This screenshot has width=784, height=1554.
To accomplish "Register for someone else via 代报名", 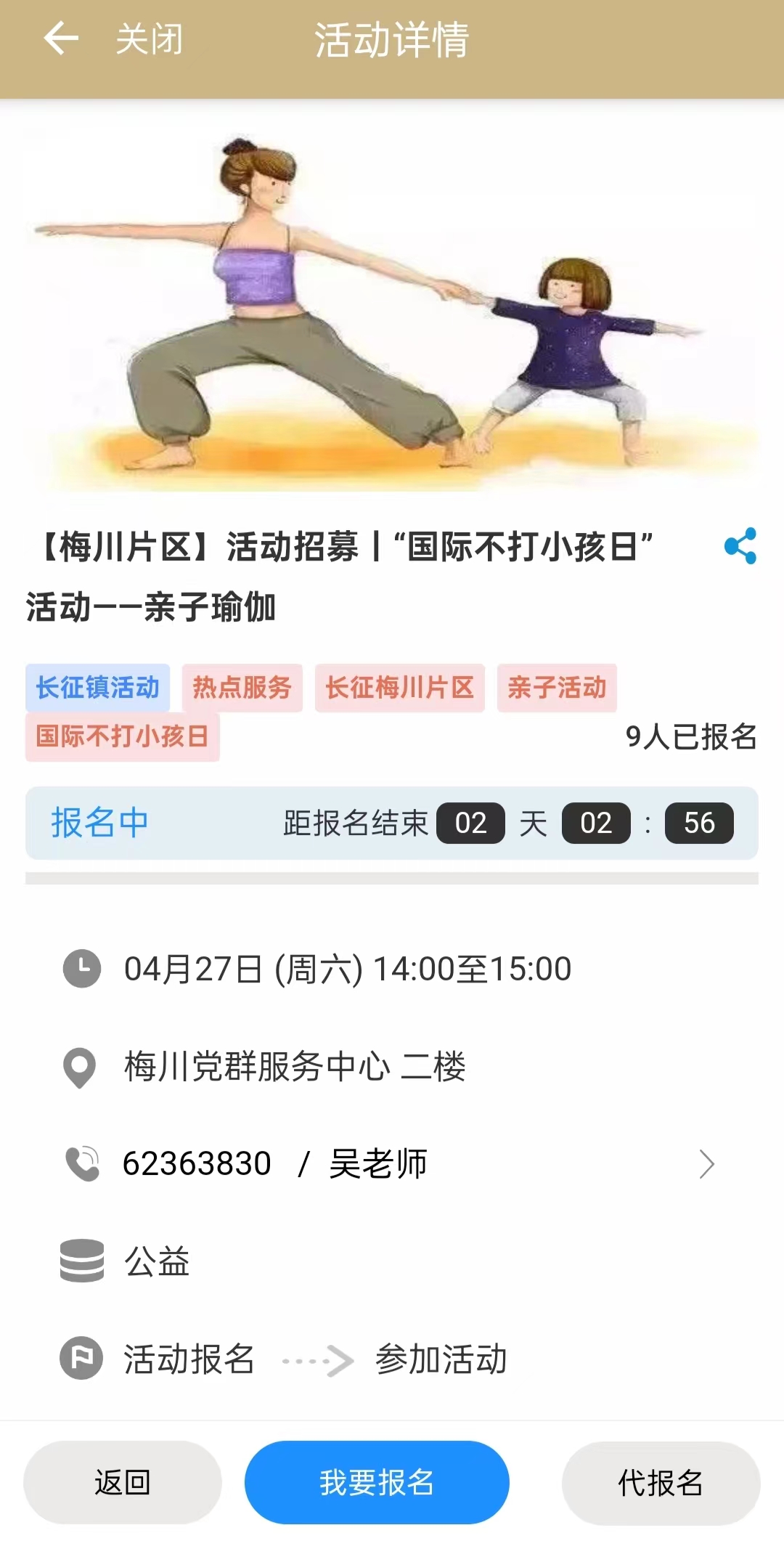I will click(x=661, y=1482).
